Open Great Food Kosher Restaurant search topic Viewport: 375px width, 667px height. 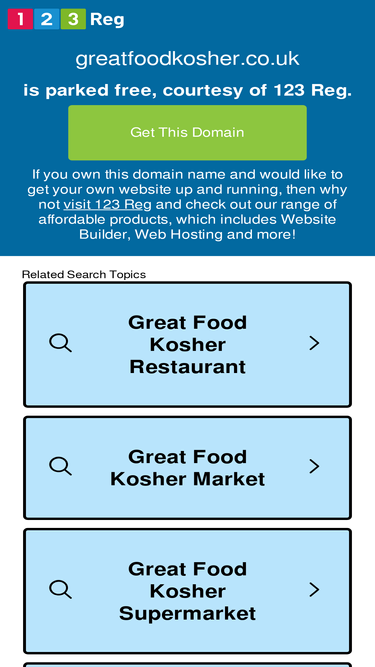187,345
